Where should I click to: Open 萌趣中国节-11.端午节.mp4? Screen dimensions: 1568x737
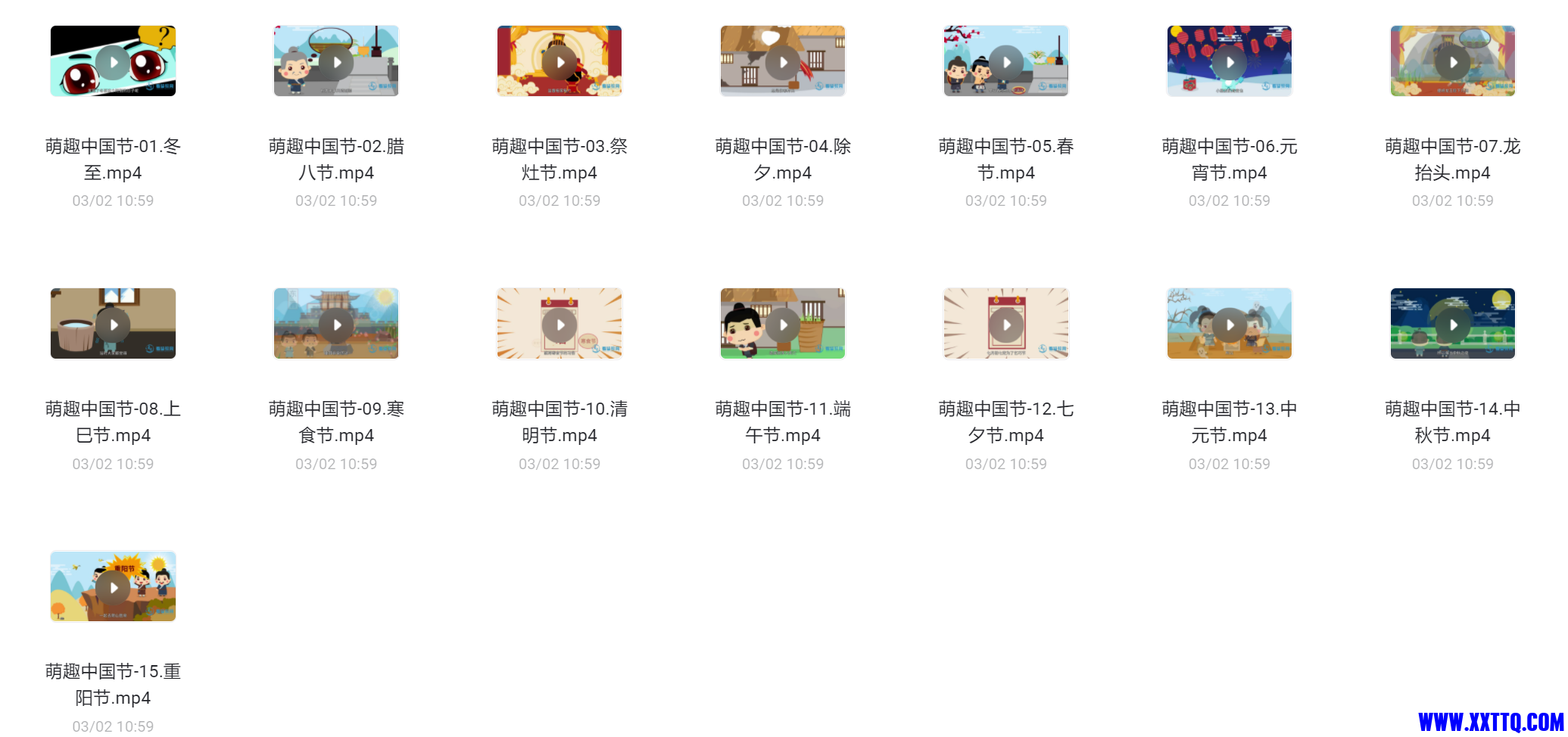(783, 324)
